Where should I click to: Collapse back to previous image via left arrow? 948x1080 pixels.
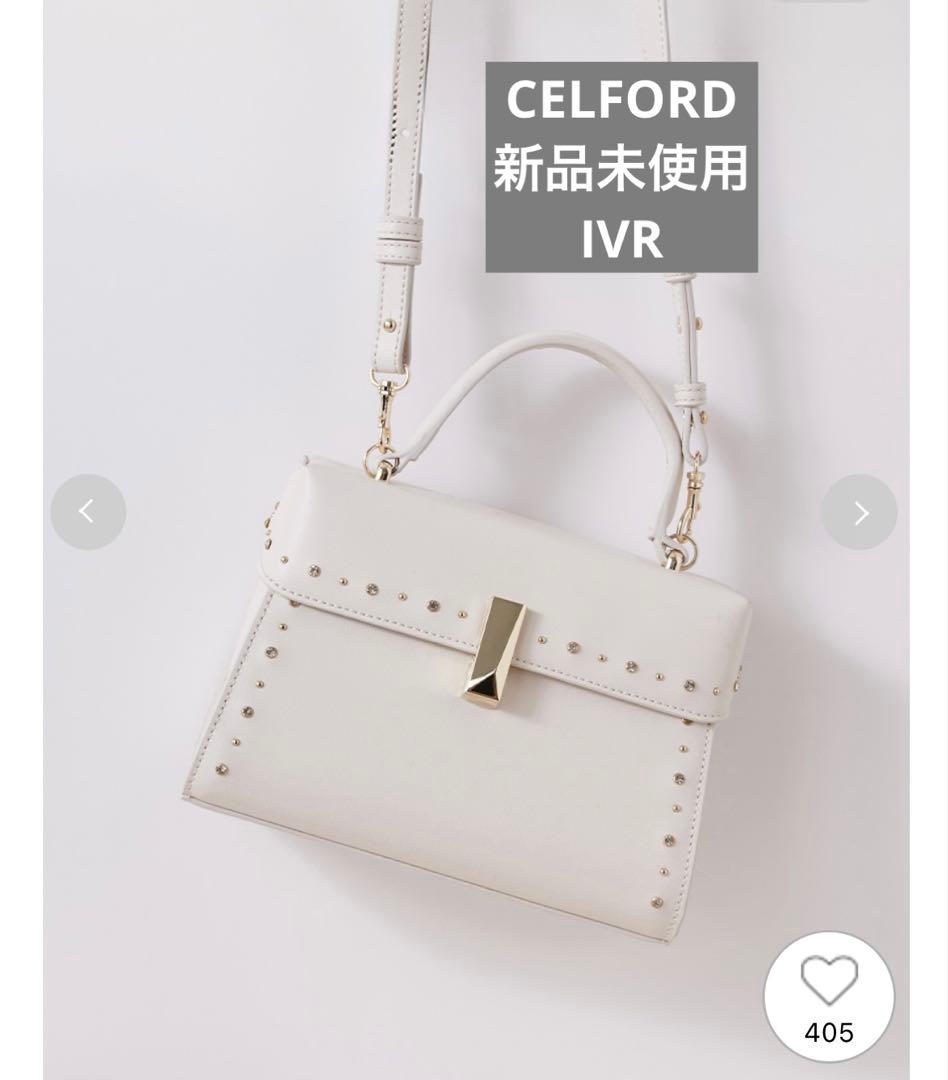click(89, 511)
